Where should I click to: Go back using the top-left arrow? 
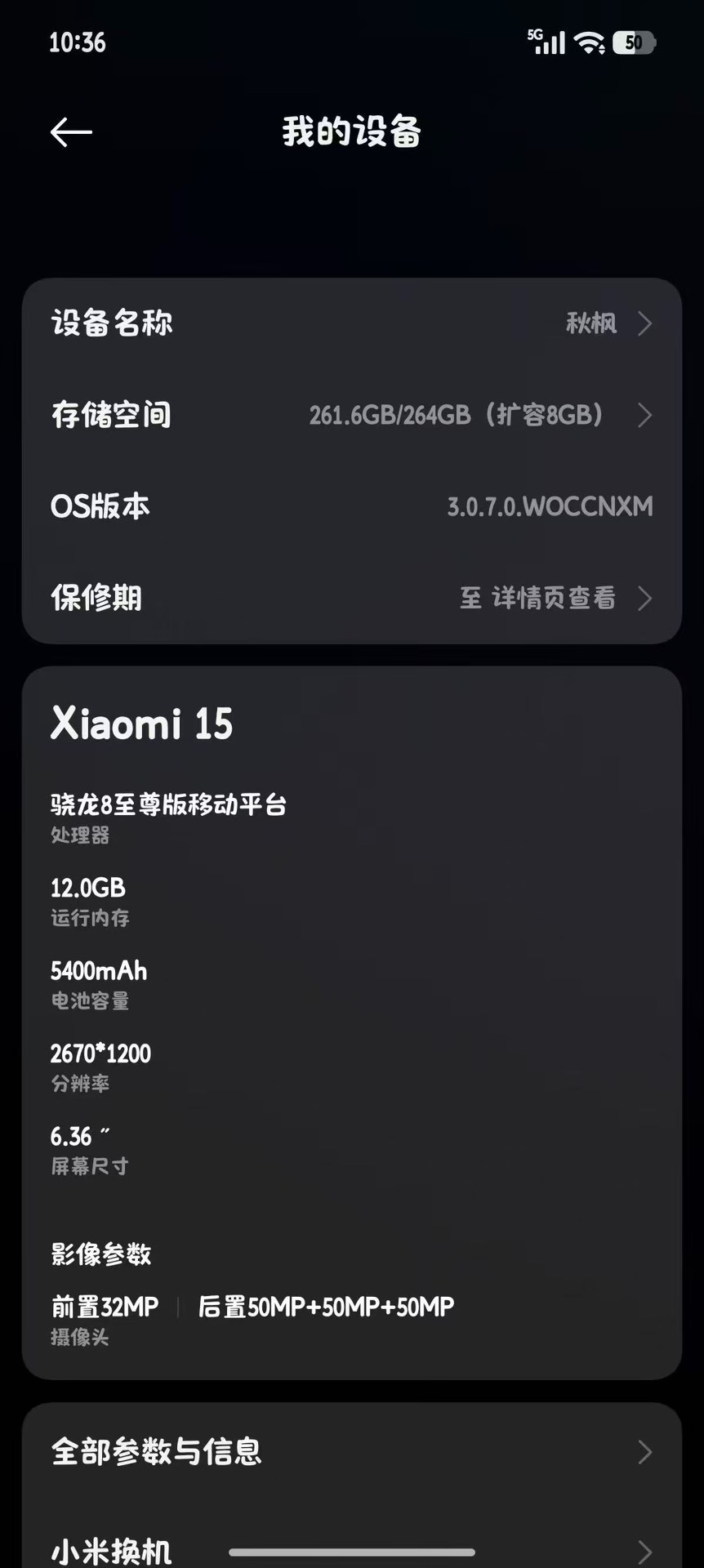coord(71,131)
